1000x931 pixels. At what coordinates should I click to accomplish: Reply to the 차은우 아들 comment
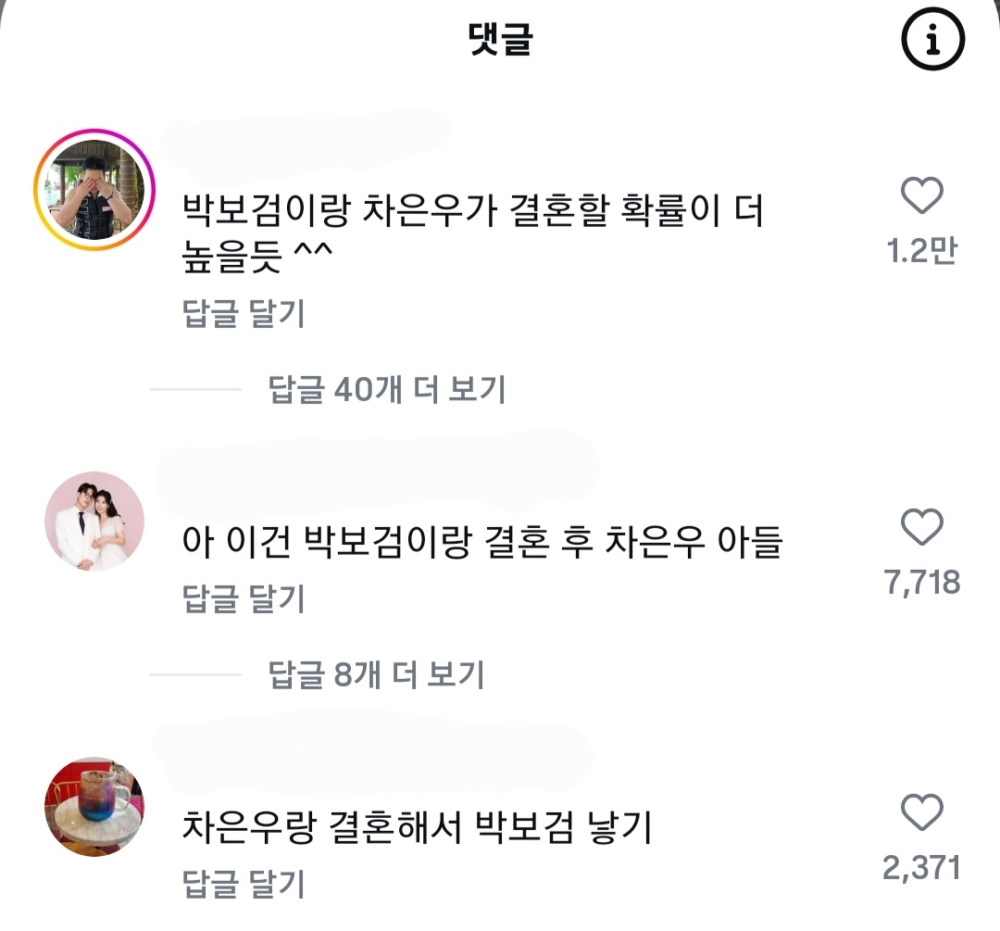pos(243,599)
